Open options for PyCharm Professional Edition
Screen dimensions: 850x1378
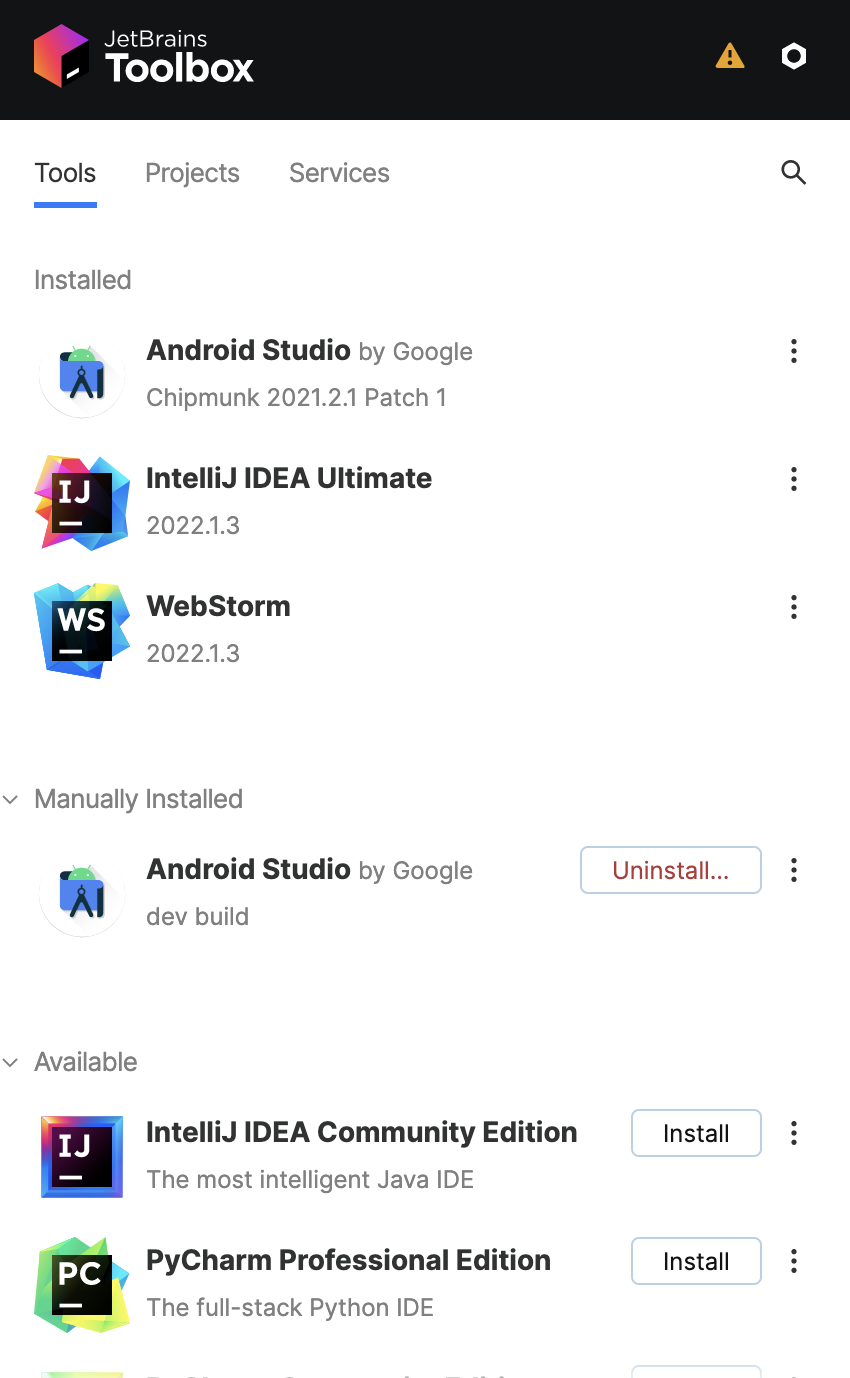tap(793, 1261)
